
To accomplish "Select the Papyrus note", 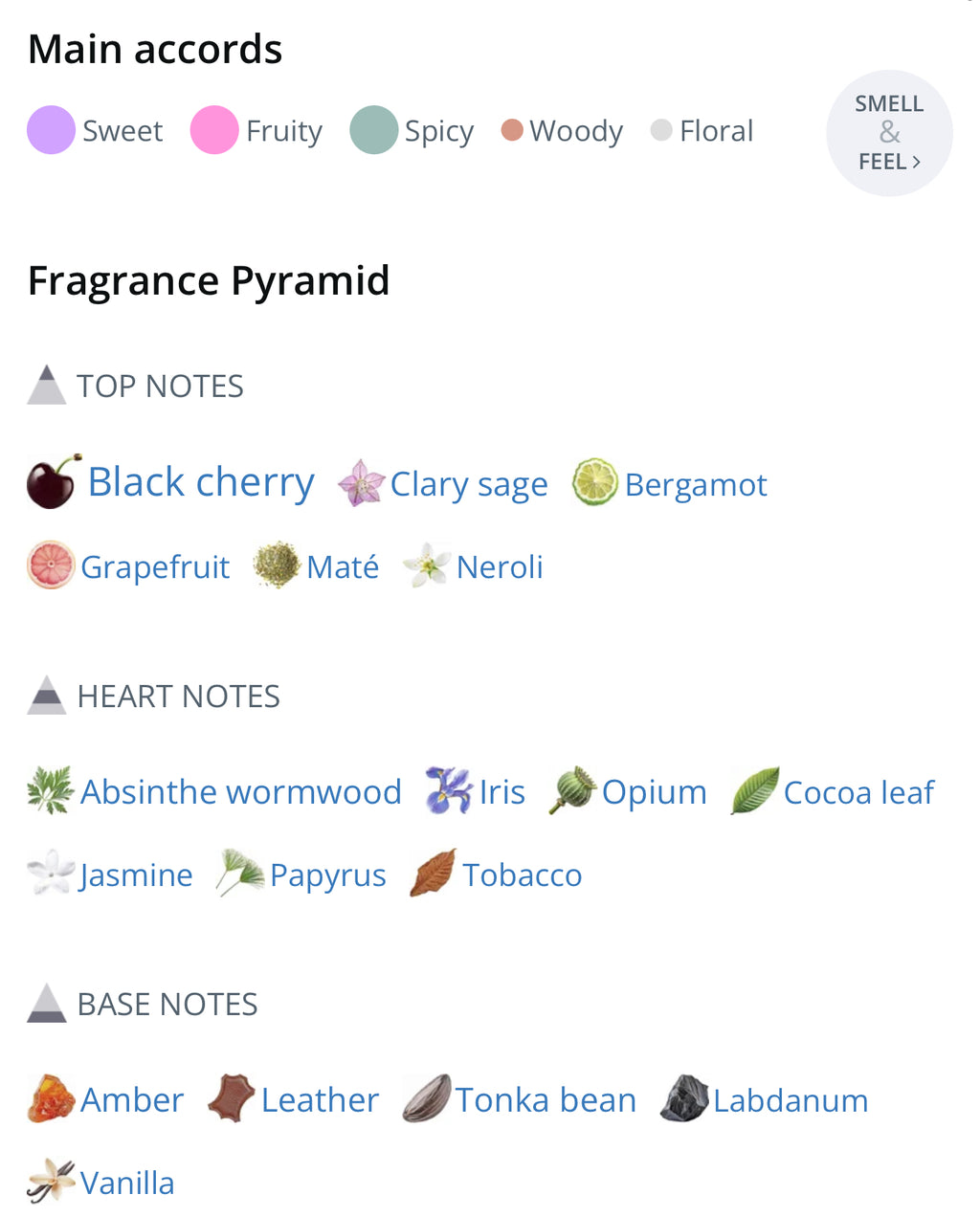I will click(327, 875).
